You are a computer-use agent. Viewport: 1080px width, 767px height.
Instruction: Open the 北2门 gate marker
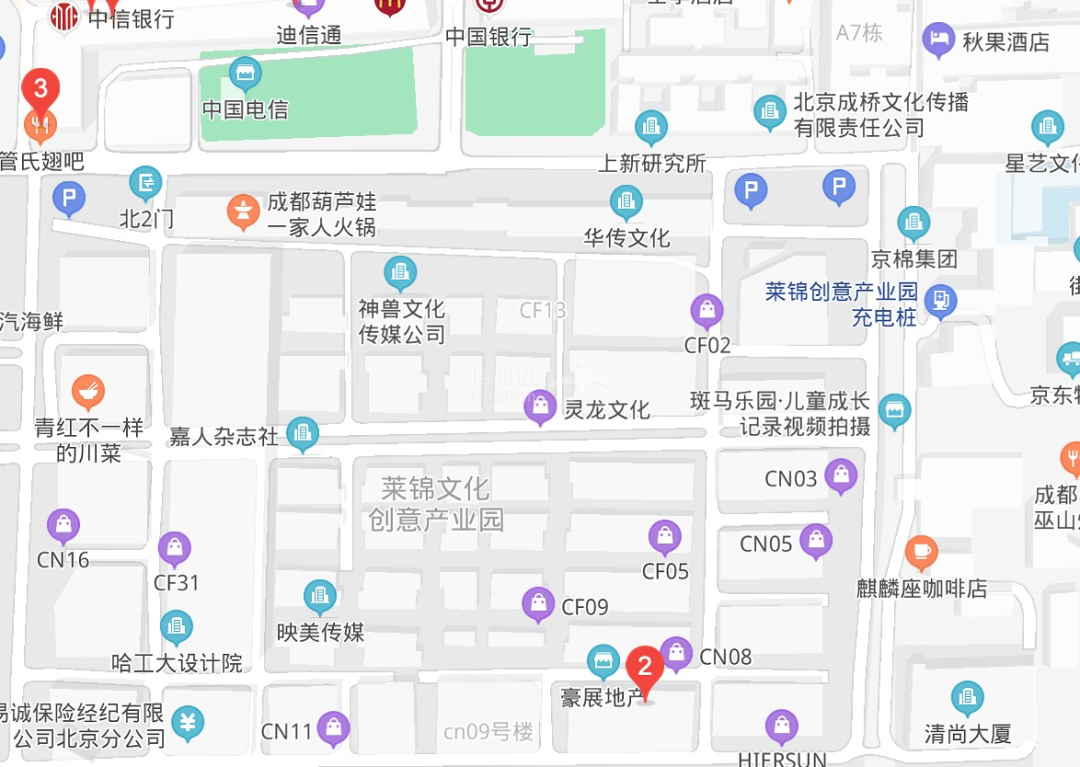(x=146, y=184)
